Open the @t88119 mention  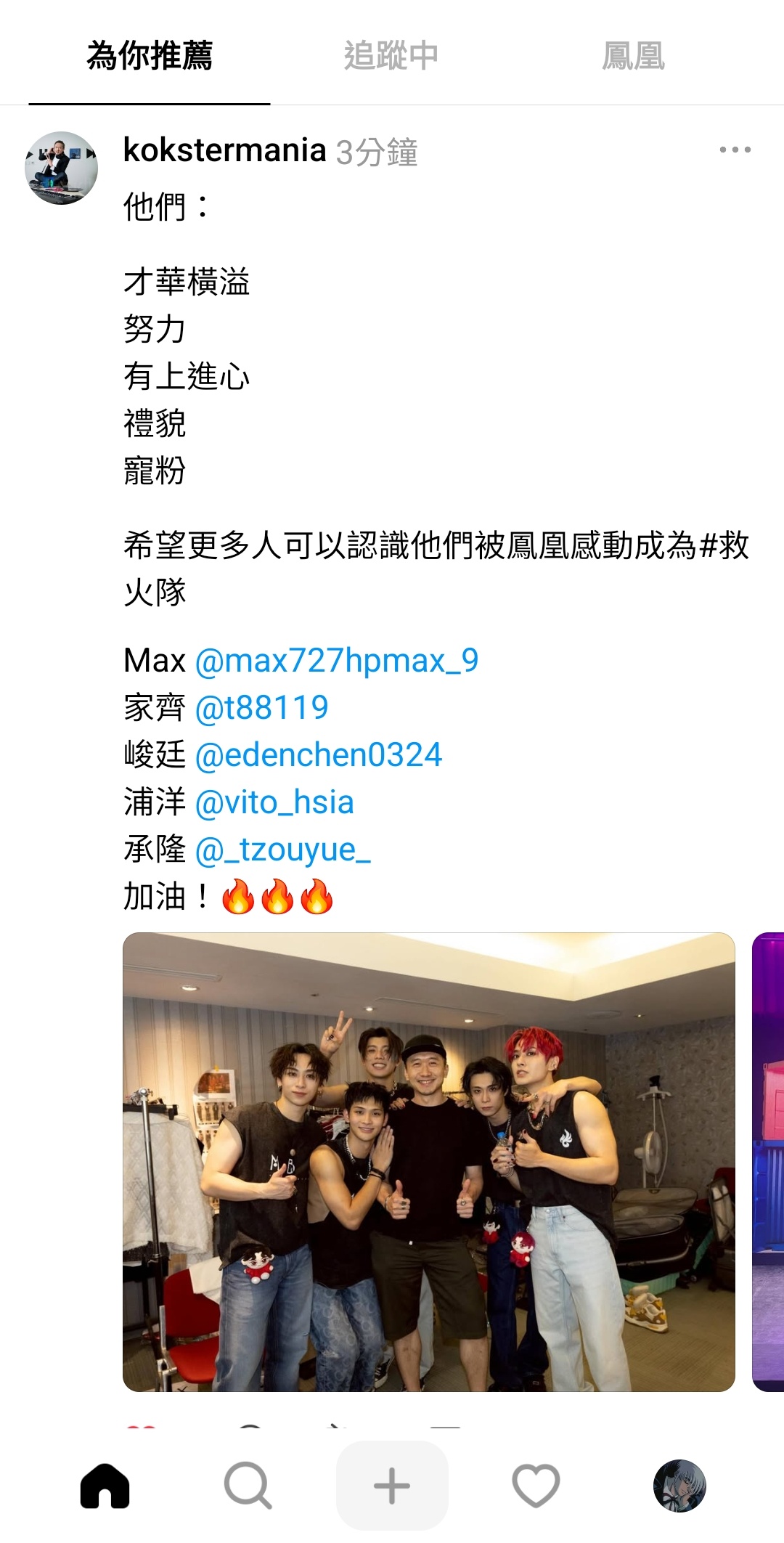(262, 708)
